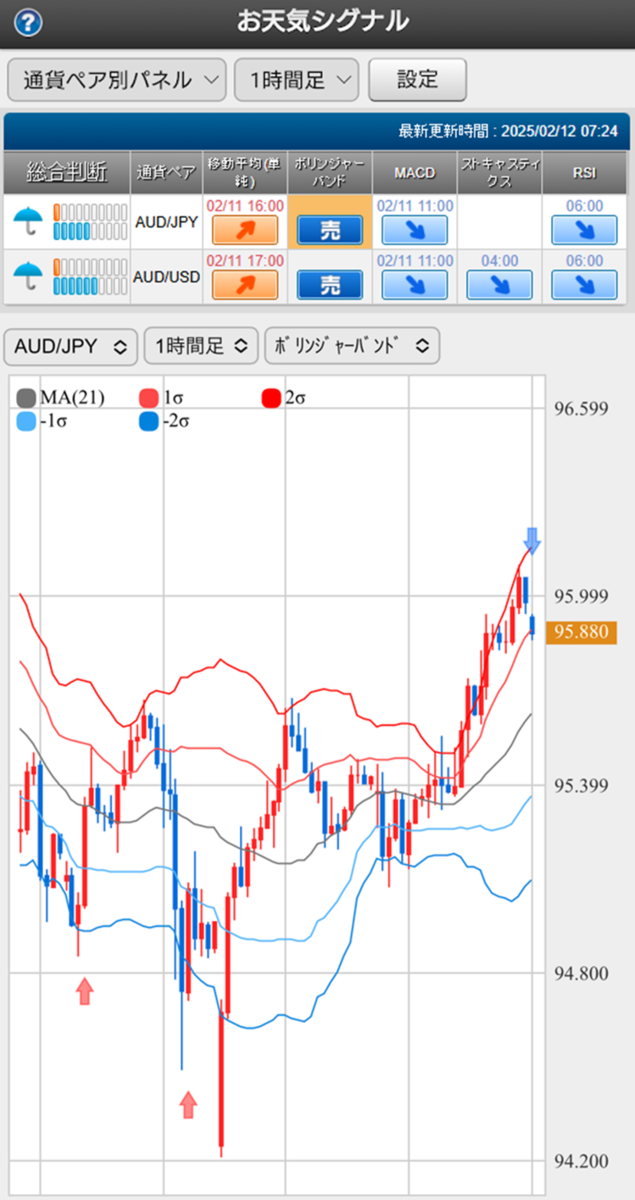Tap AUD/USD moving average up-arrow signal
Image resolution: width=635 pixels, height=1200 pixels.
(x=245, y=284)
